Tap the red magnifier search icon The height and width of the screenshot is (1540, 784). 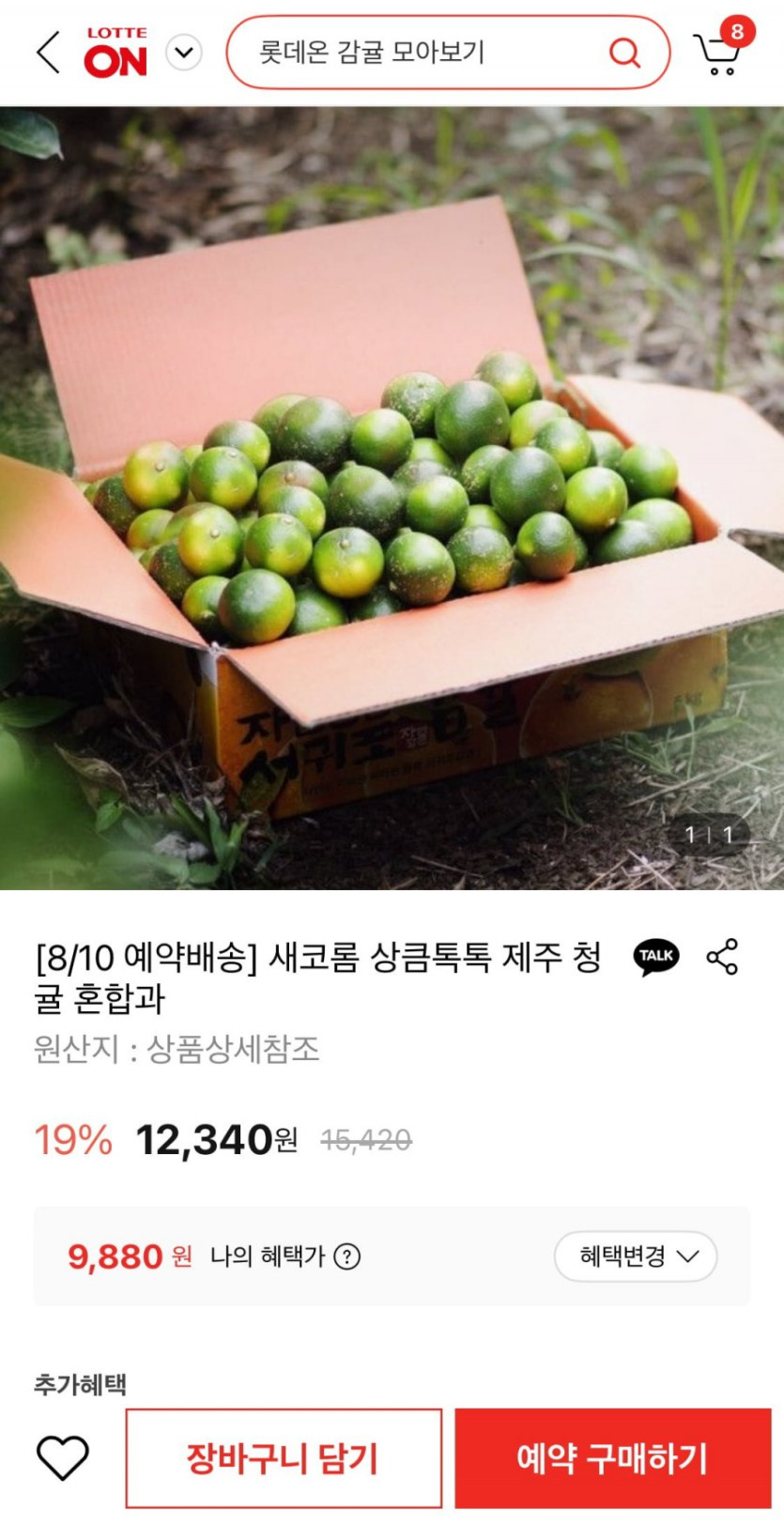624,53
